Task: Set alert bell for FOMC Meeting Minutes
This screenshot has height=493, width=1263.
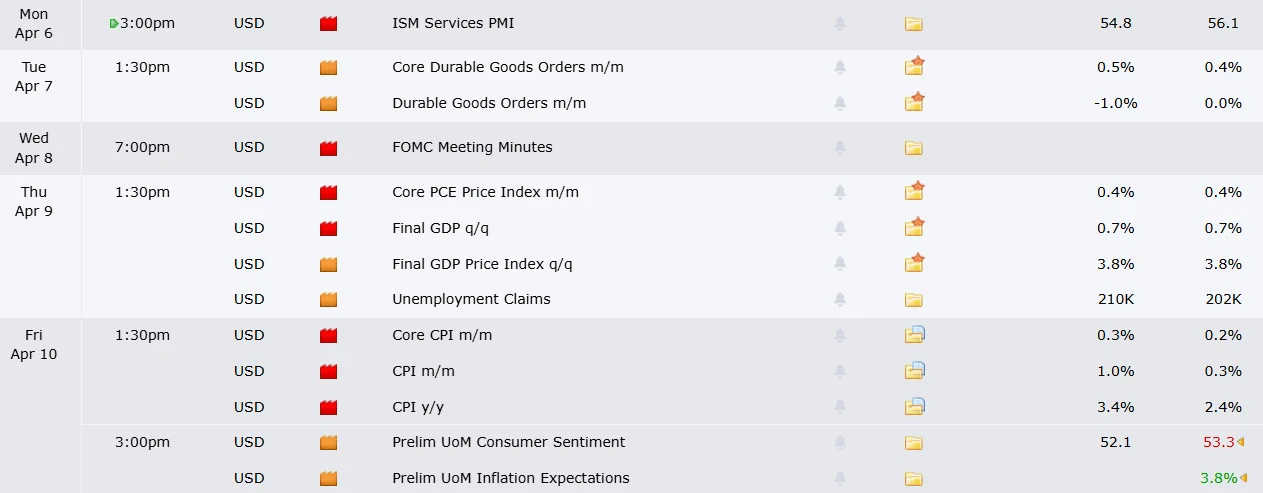Action: point(840,147)
